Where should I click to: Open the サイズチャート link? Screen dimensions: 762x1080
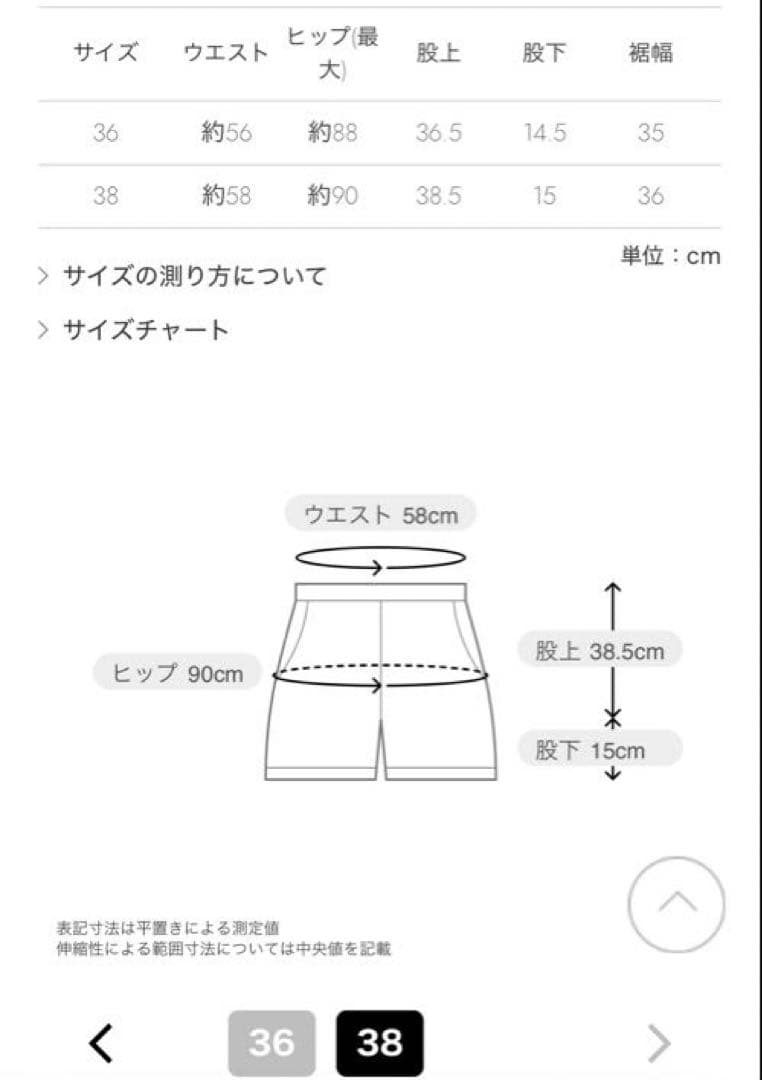146,330
